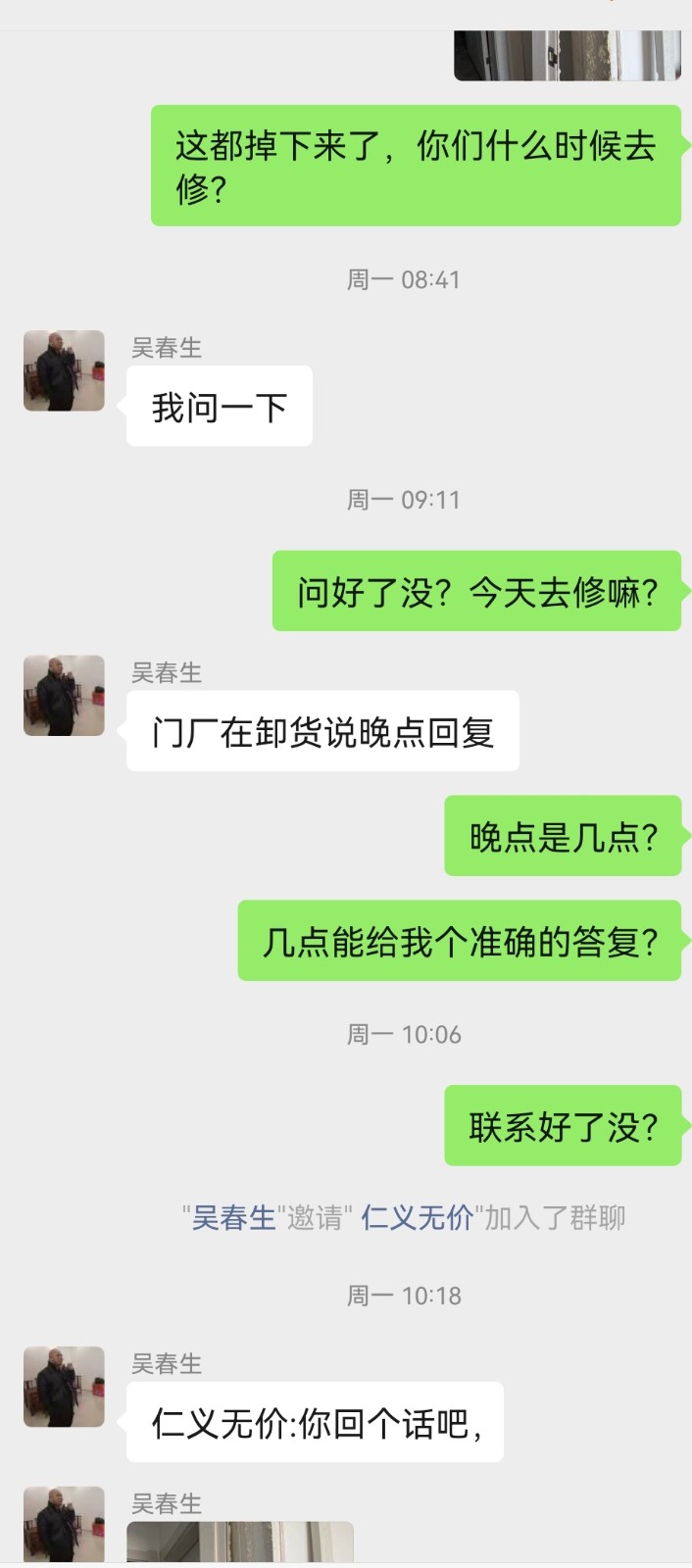Open 吴春生's avatar beside "我问一下"
The image size is (692, 1568).
pos(64,370)
